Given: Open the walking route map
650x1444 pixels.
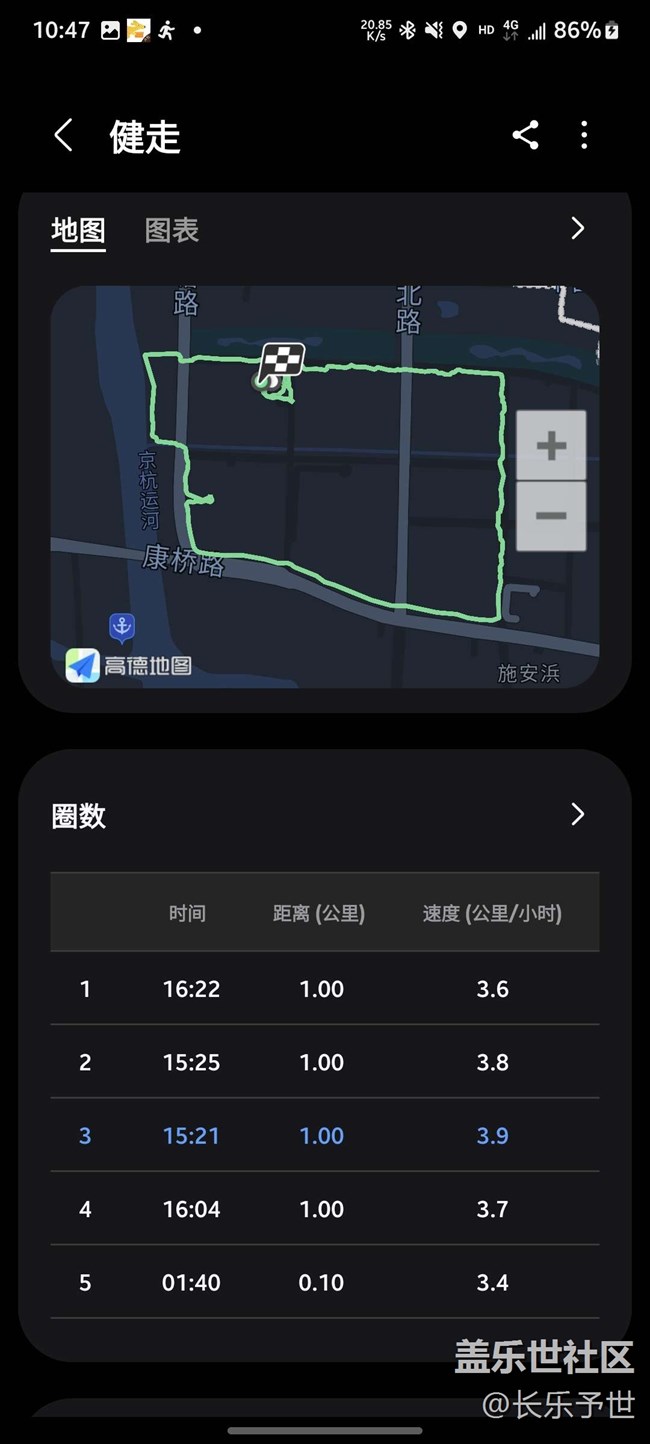Looking at the screenshot, I should [x=325, y=487].
